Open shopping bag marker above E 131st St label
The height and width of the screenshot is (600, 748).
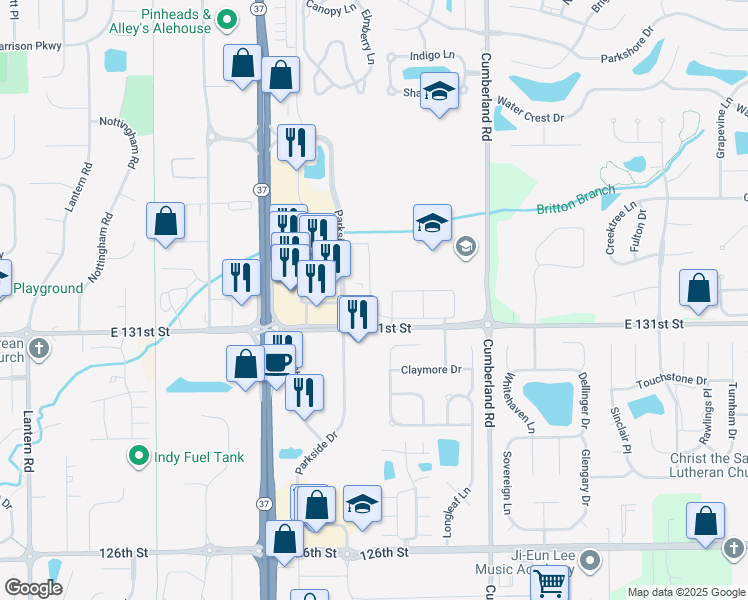[698, 288]
